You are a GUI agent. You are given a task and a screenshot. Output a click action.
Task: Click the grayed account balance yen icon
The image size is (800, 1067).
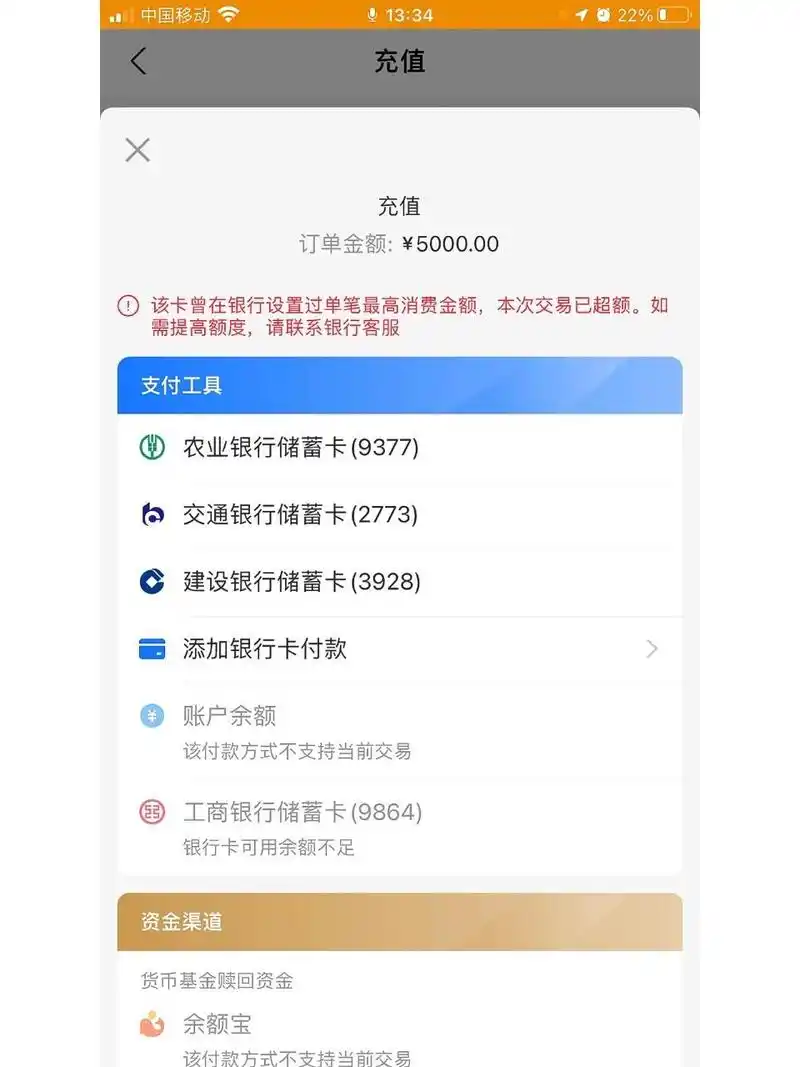(x=151, y=715)
